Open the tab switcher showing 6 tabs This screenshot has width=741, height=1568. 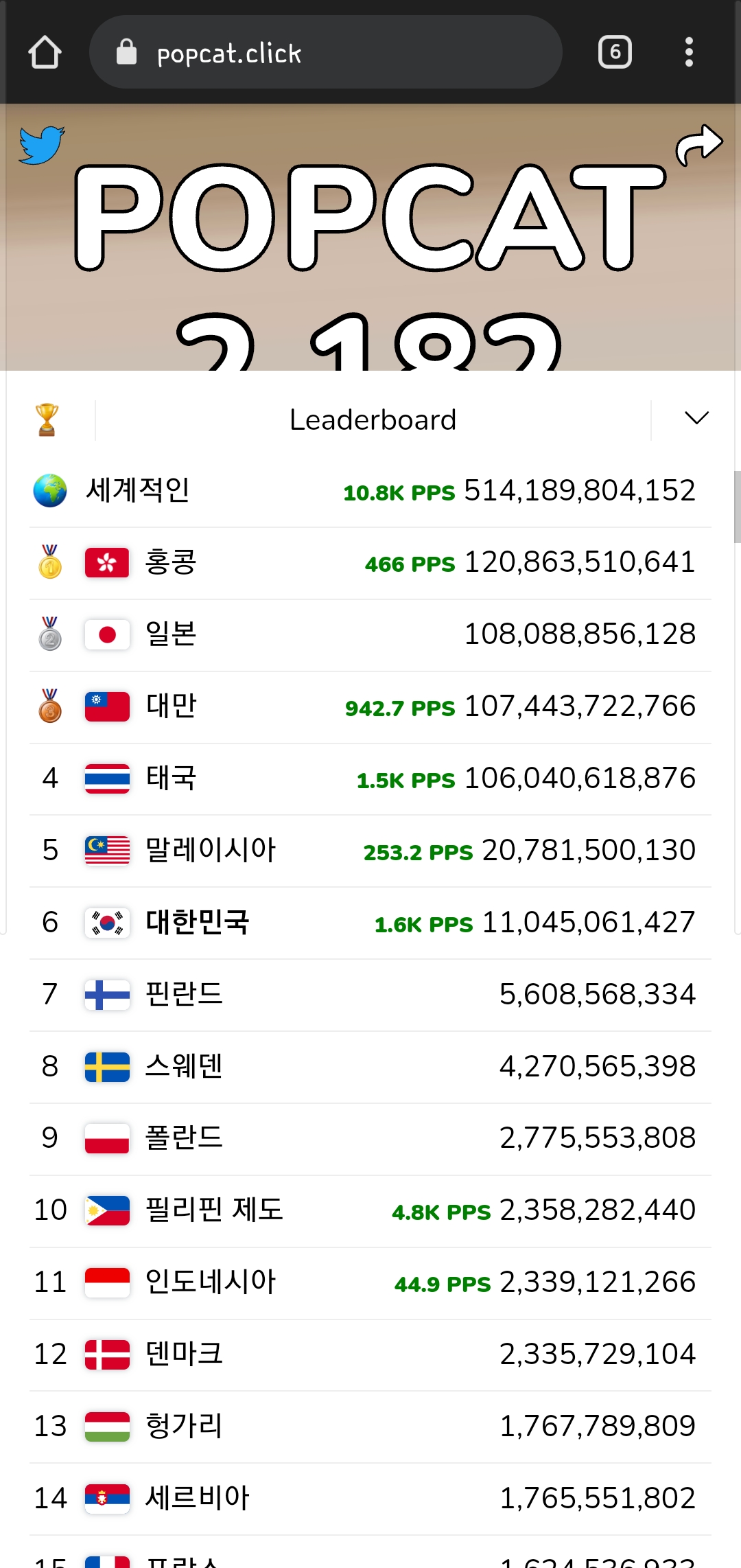(x=615, y=52)
